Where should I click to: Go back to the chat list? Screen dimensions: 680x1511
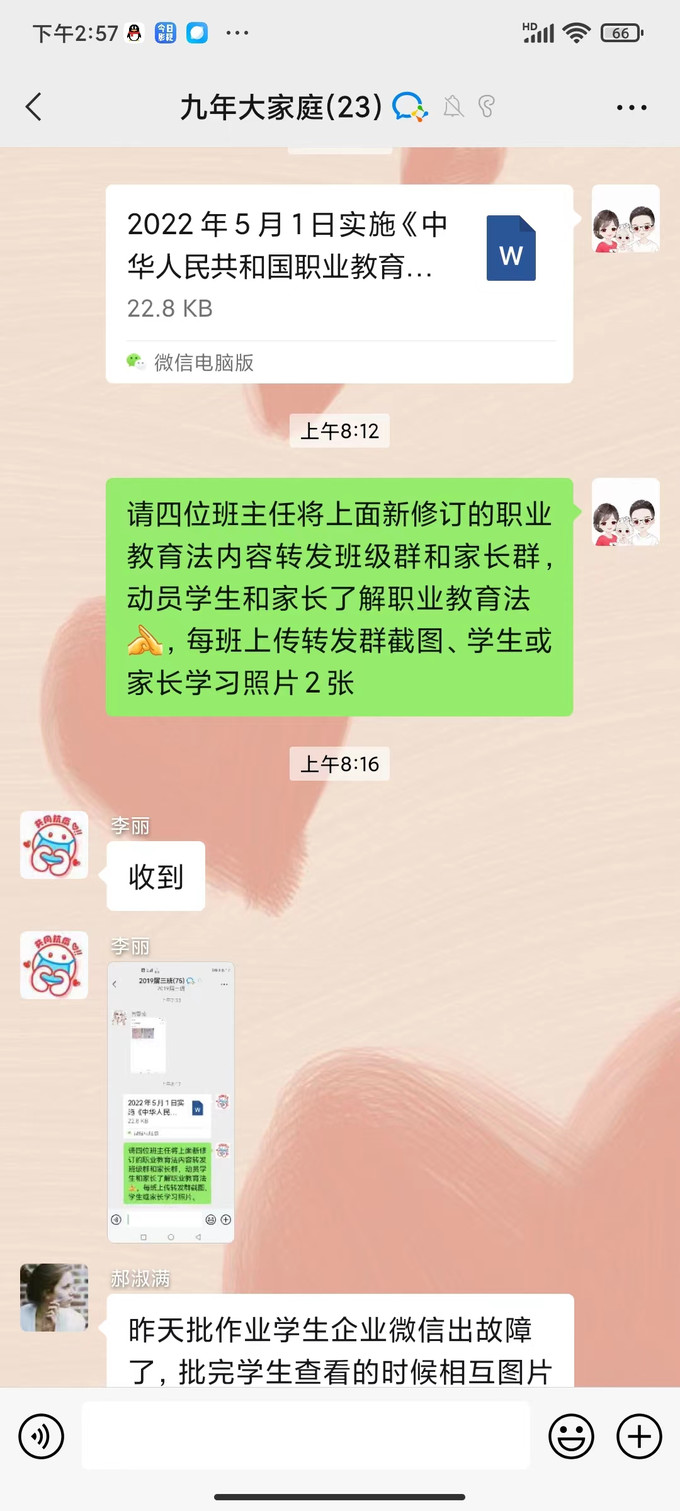pos(34,107)
